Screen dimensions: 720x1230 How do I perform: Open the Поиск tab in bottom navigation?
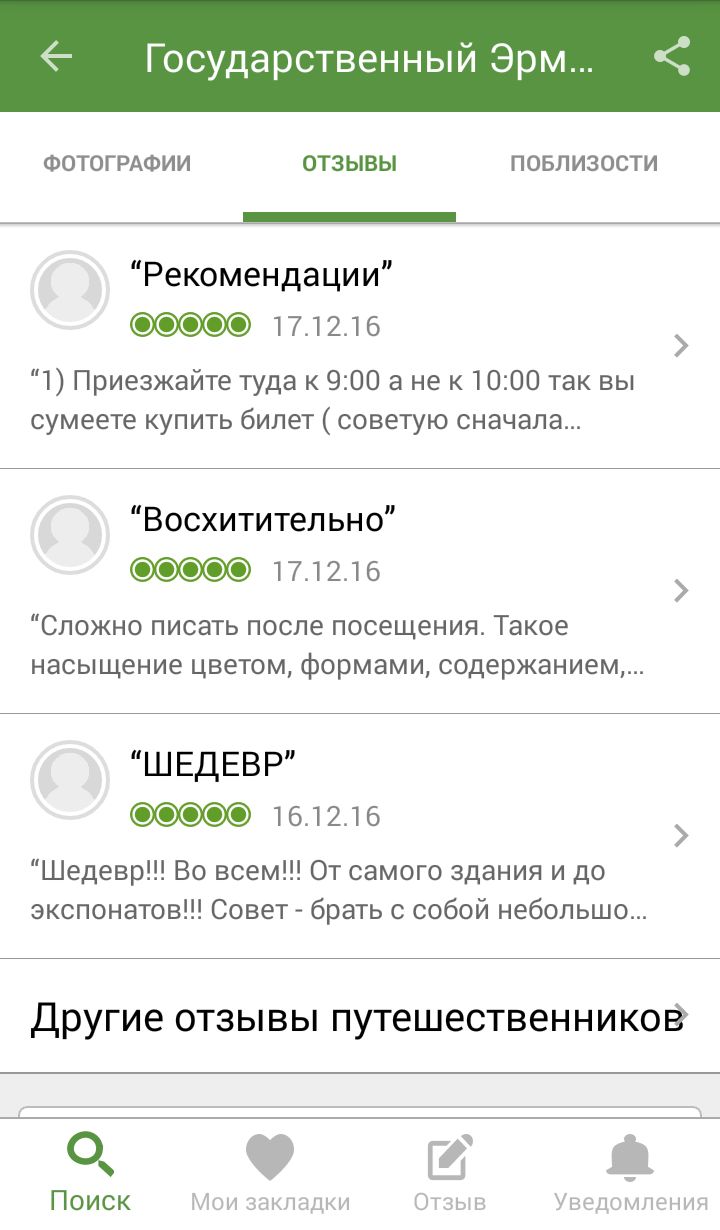click(90, 1174)
